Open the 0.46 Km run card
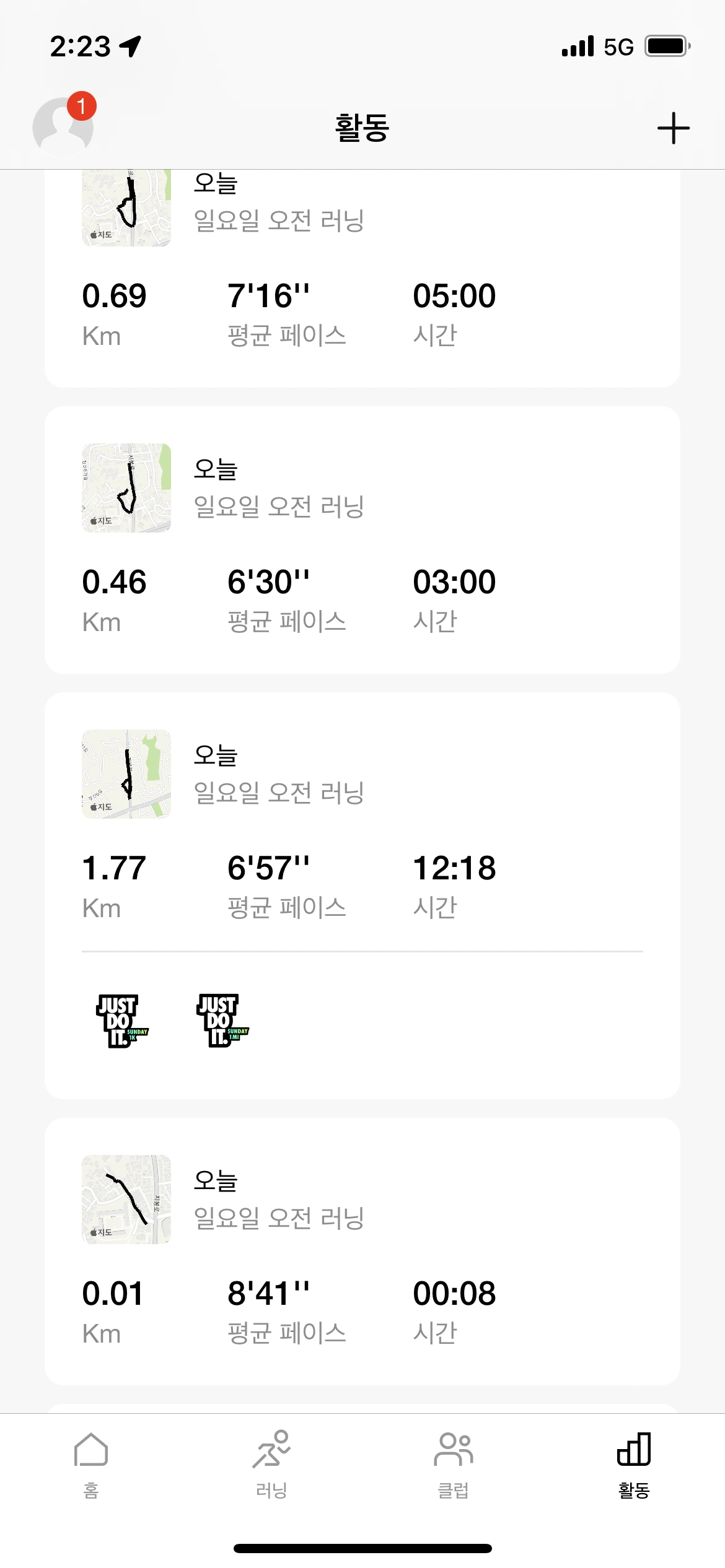The width and height of the screenshot is (725, 1568). pyautogui.click(x=362, y=540)
